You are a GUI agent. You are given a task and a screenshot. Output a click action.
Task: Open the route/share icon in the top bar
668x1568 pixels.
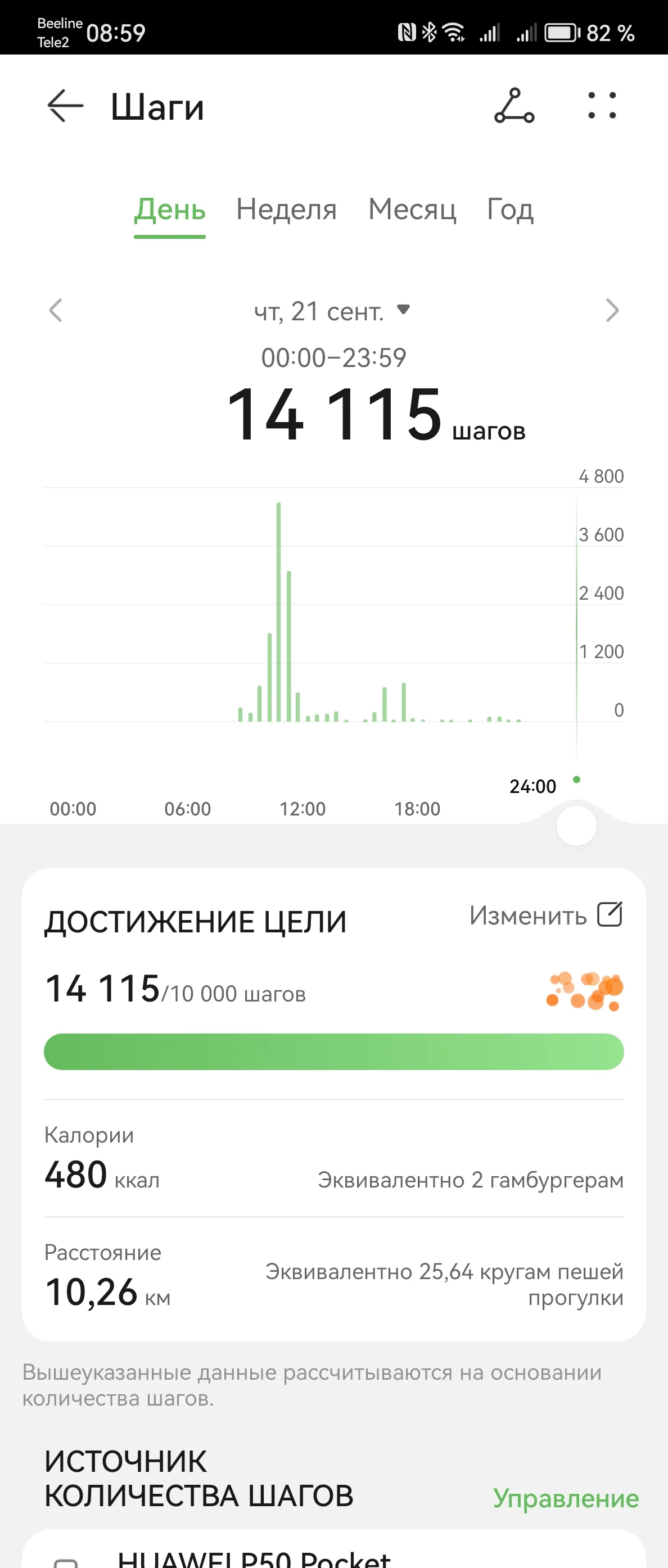pos(514,106)
